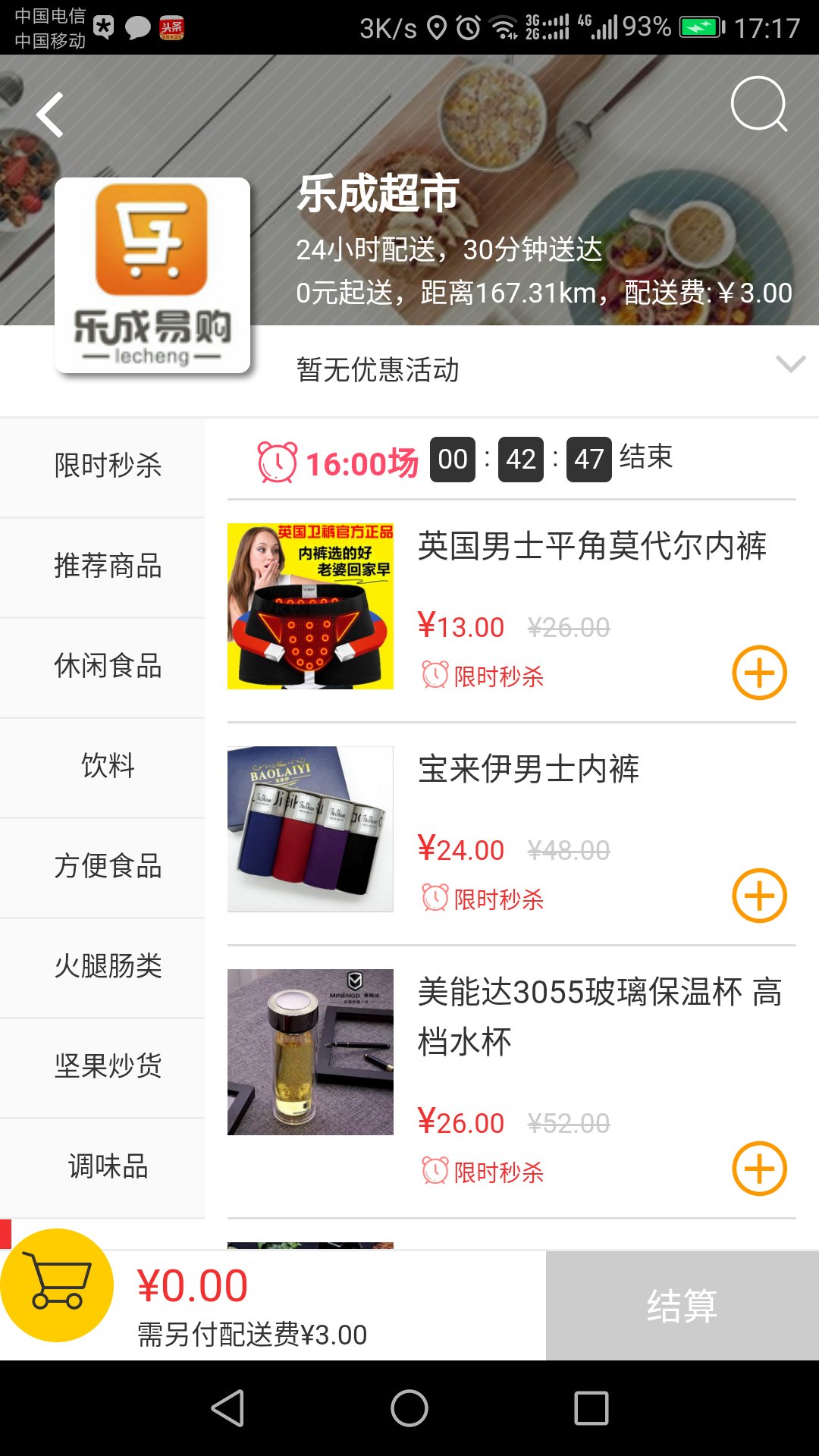Open the 休闲食品 section in the sidebar
The image size is (819, 1456).
pos(102,667)
